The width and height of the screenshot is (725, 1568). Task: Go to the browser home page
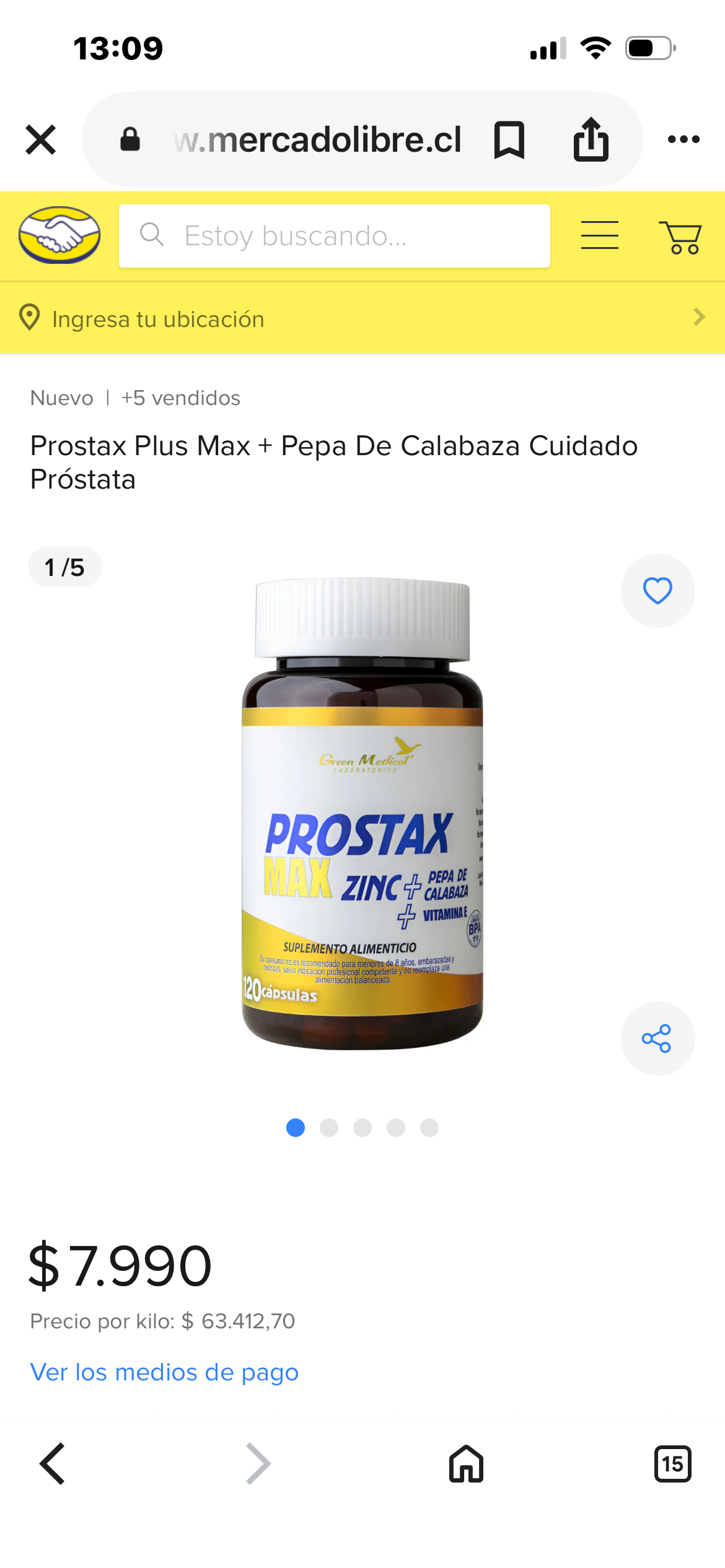466,1464
